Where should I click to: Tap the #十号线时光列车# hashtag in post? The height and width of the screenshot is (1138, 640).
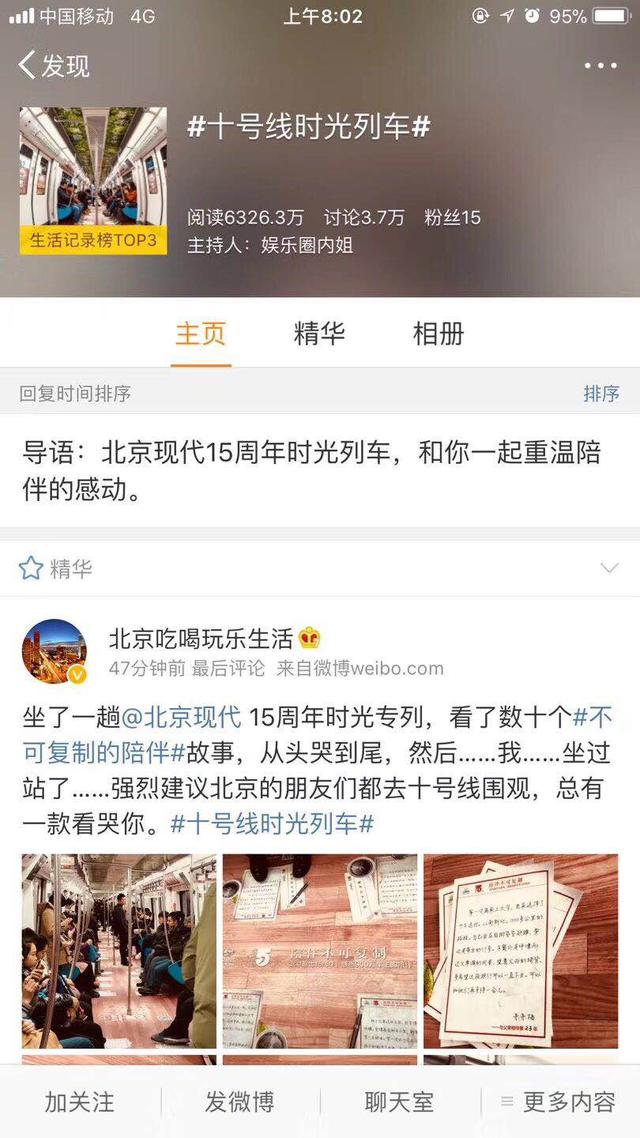[272, 824]
